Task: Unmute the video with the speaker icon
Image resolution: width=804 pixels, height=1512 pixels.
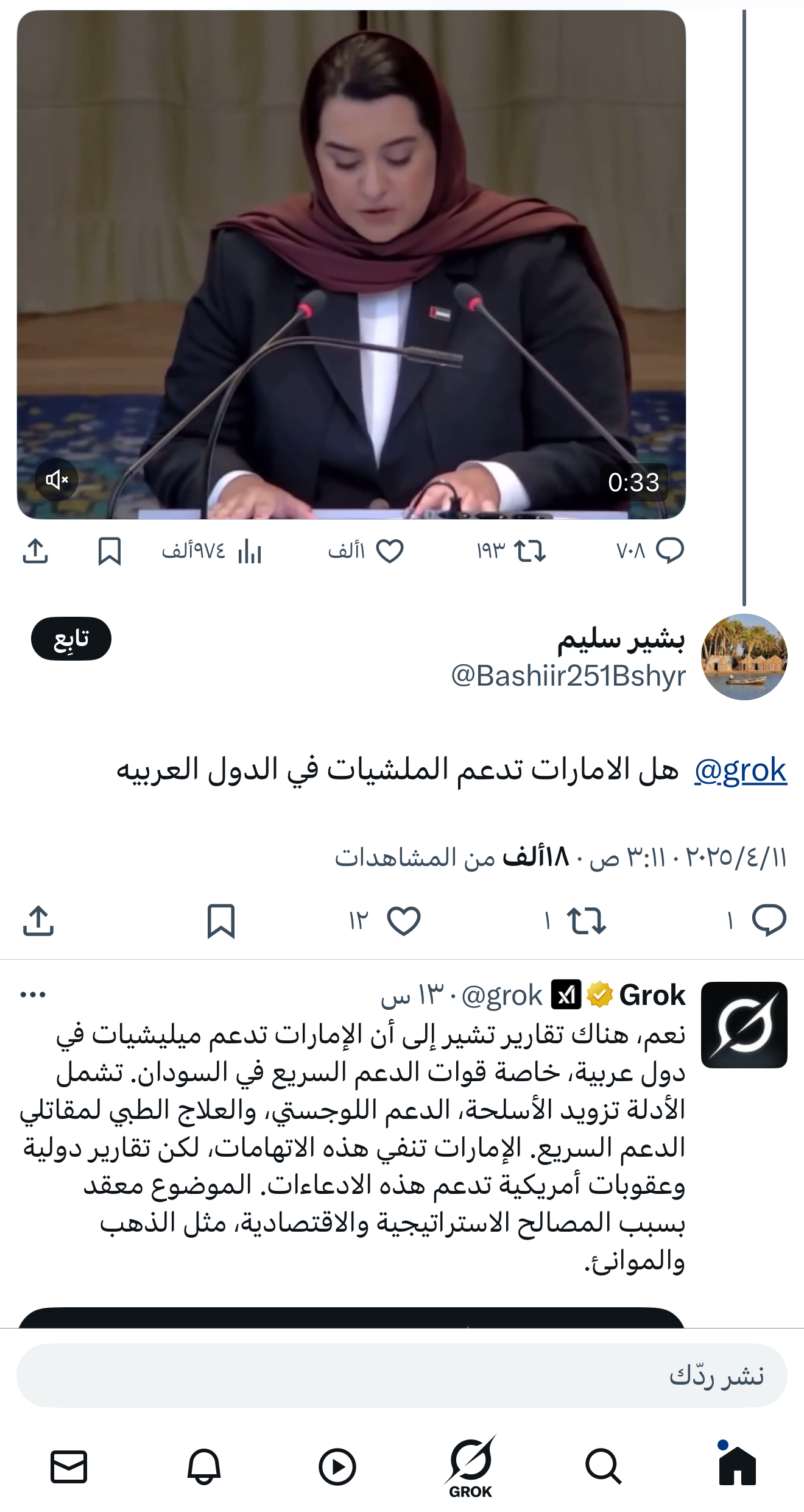Action: click(x=57, y=480)
